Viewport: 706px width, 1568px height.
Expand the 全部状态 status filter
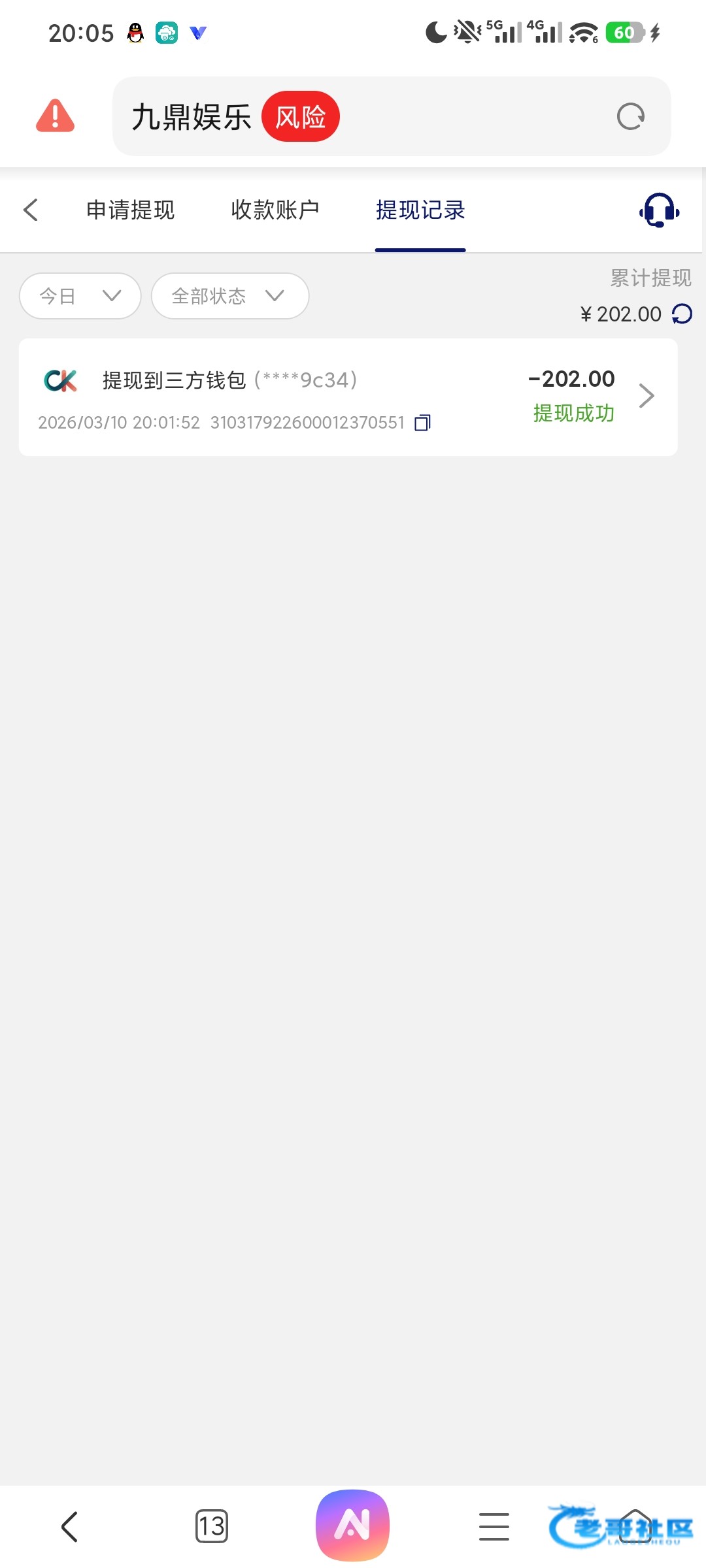coord(229,296)
